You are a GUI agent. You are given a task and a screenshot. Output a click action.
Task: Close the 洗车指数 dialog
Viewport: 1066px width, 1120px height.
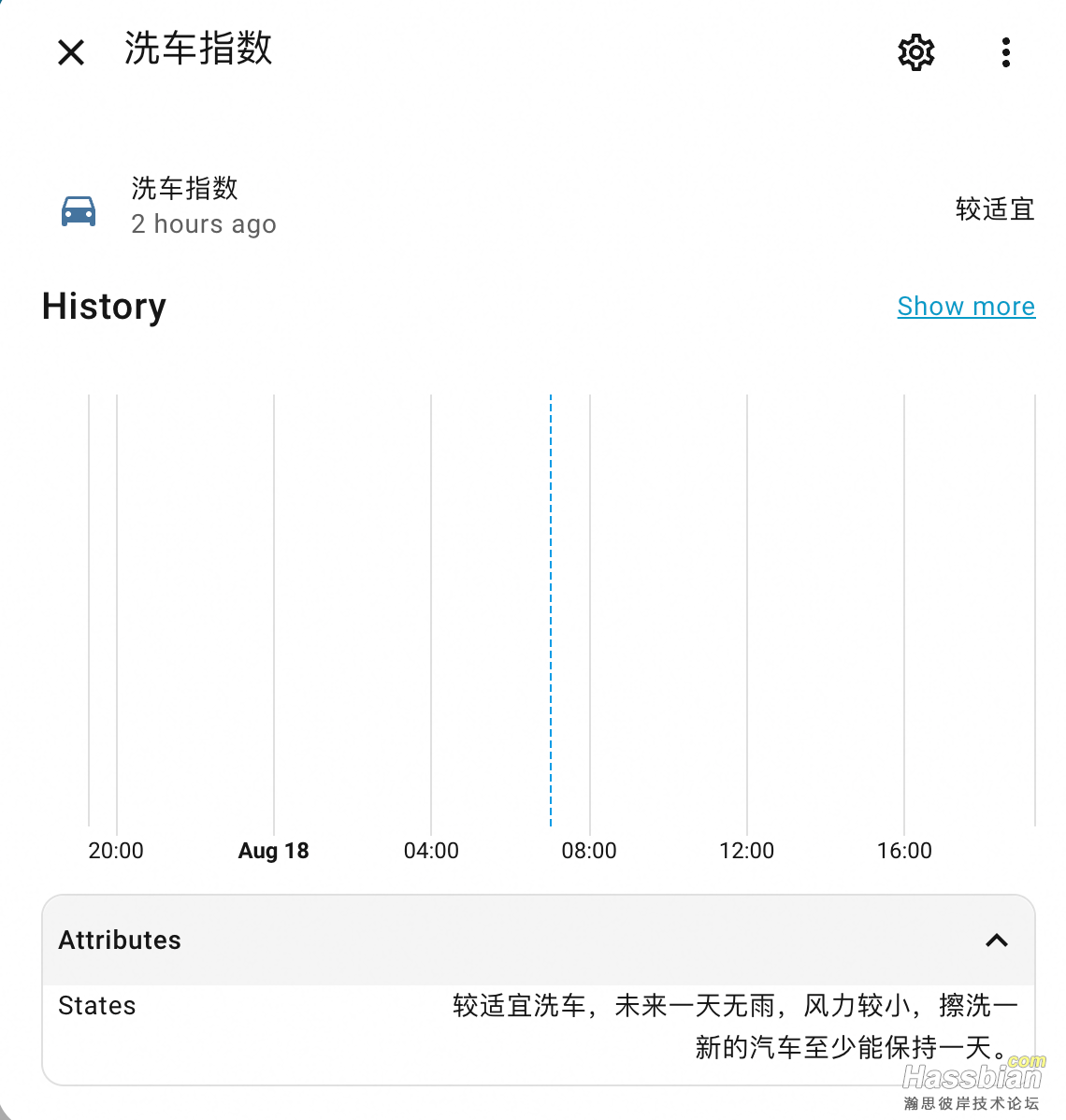(71, 52)
